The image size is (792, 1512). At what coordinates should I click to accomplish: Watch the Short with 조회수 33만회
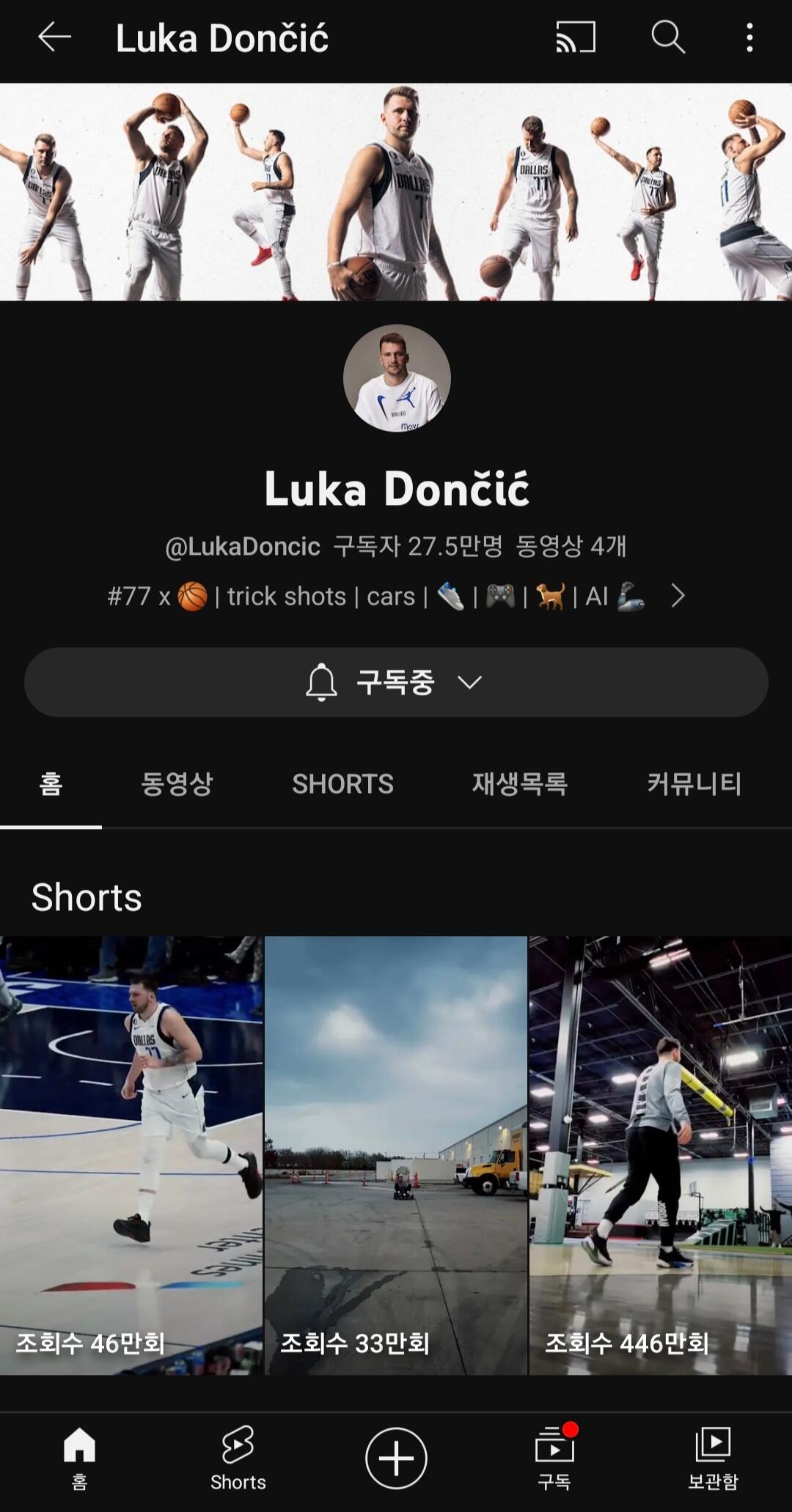pos(396,1154)
